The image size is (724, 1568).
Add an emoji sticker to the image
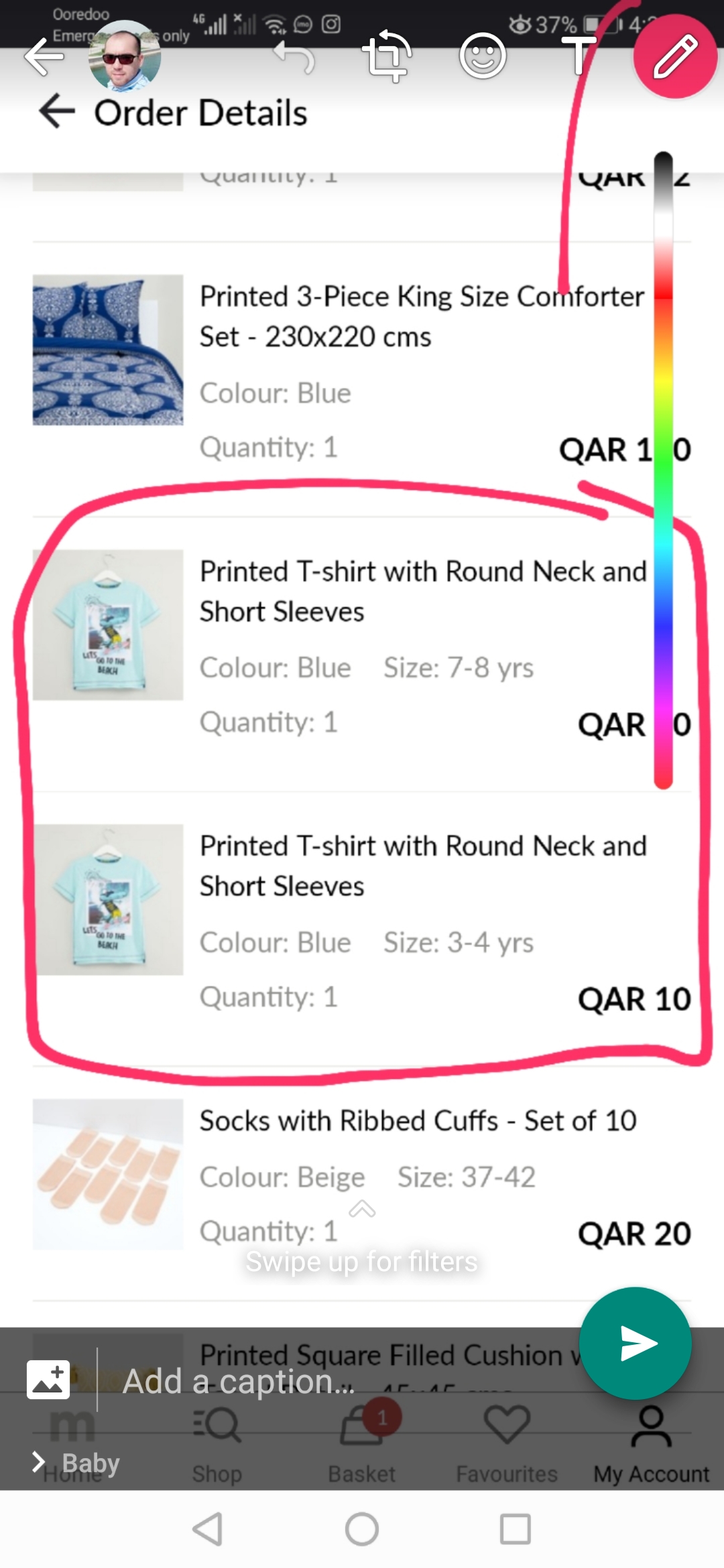483,56
